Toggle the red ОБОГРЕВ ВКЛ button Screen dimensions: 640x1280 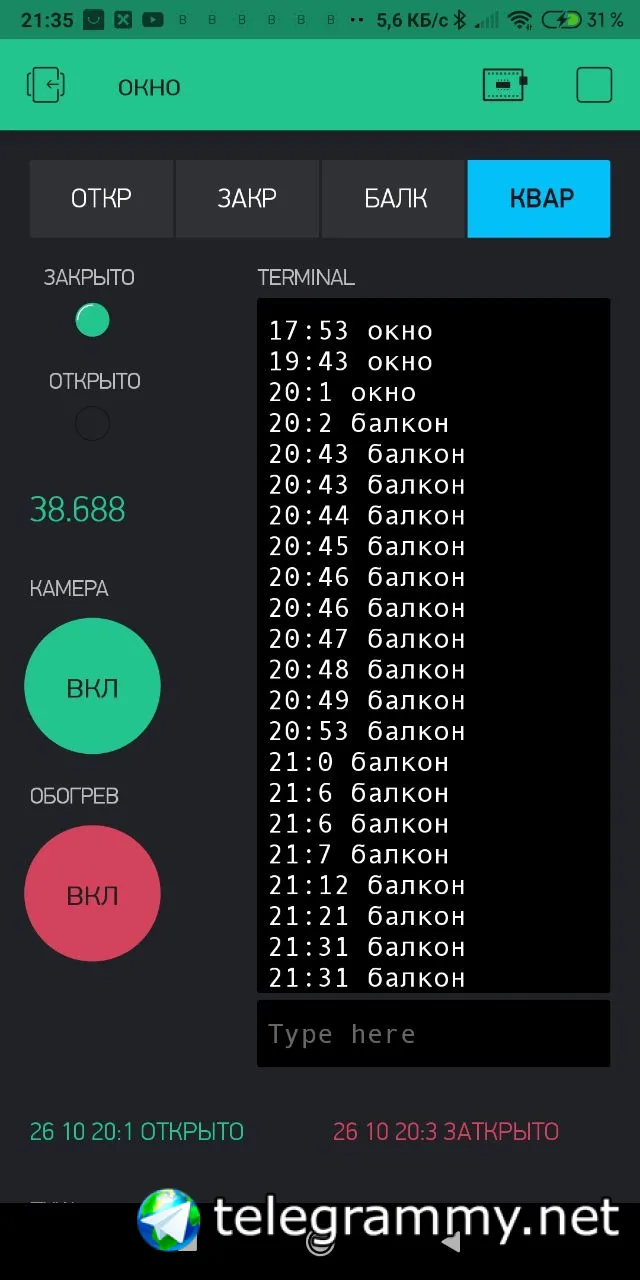[92, 894]
